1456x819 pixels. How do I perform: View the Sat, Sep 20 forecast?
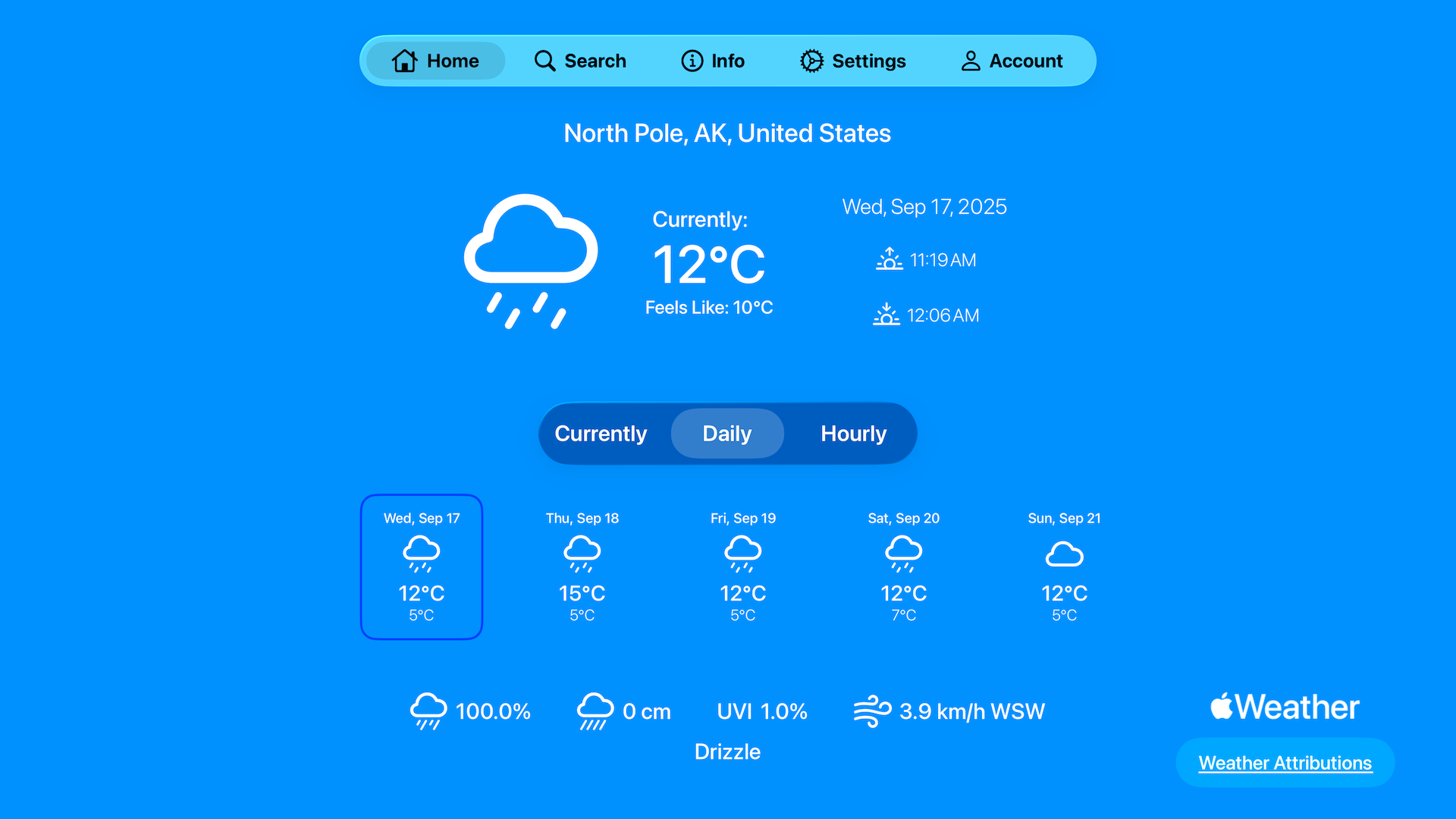[904, 566]
